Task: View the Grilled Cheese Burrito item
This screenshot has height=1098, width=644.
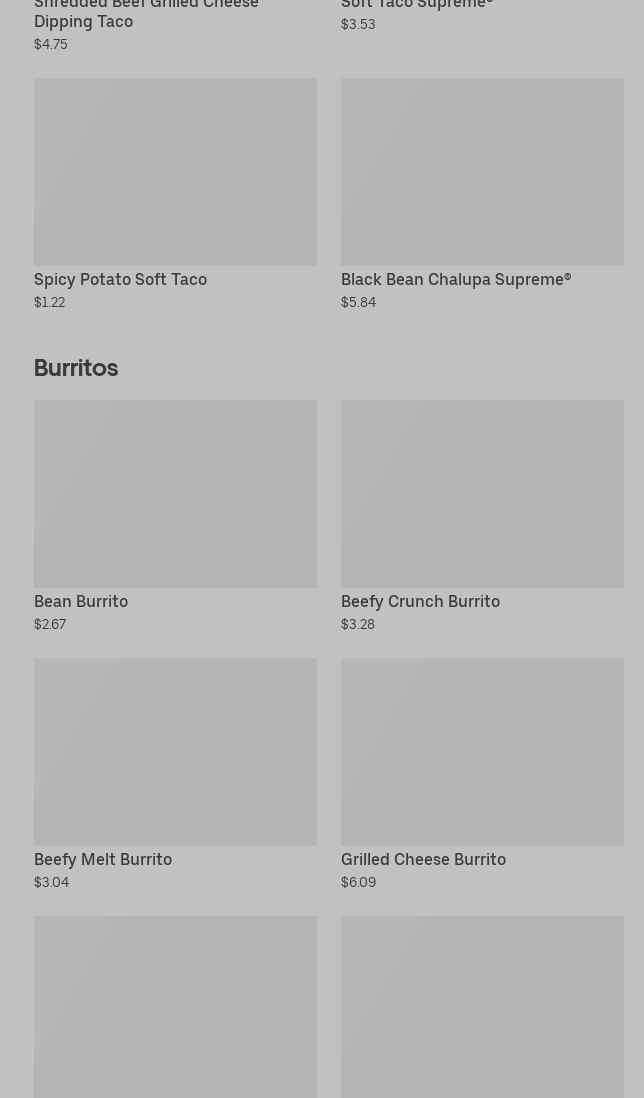Action: click(x=481, y=773)
